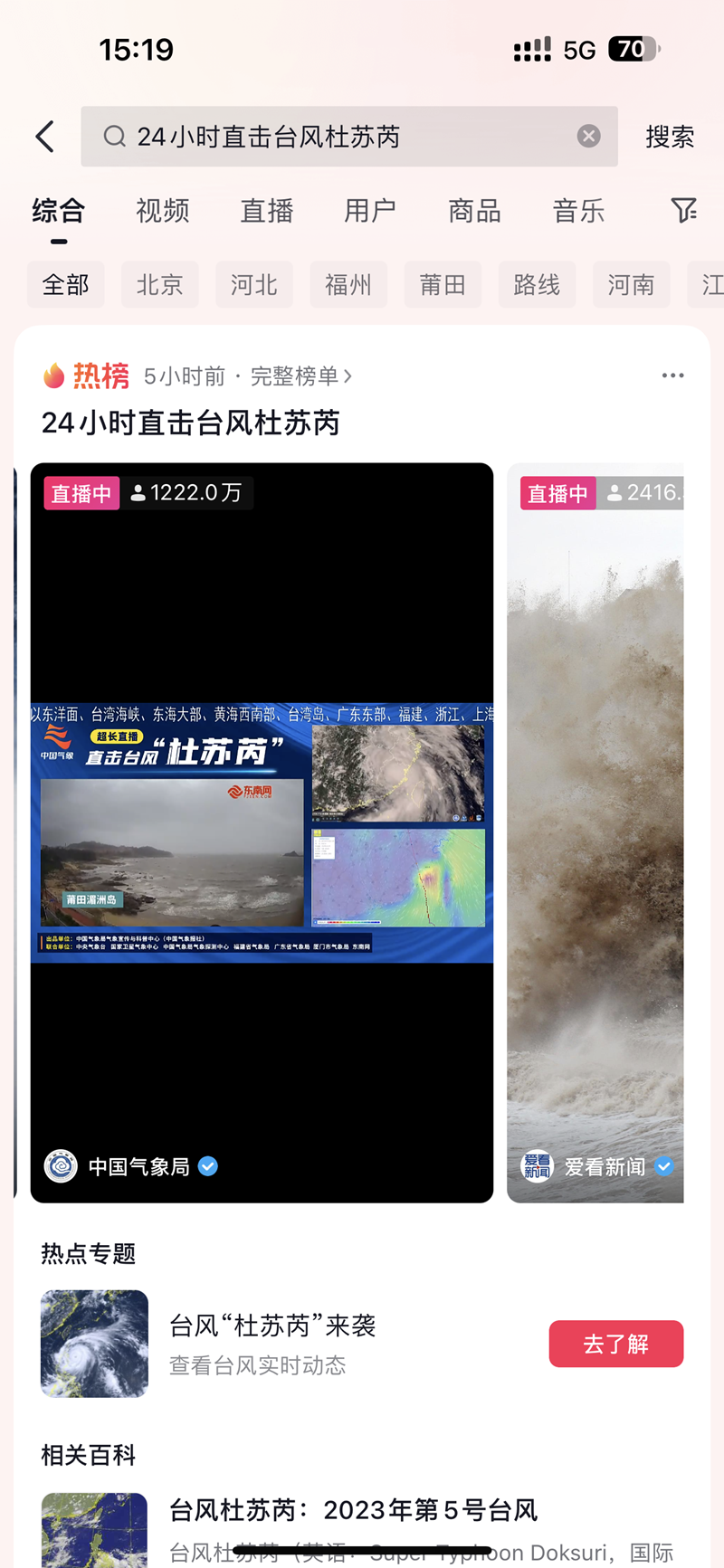
Task: Clear the search text field
Action: click(588, 137)
